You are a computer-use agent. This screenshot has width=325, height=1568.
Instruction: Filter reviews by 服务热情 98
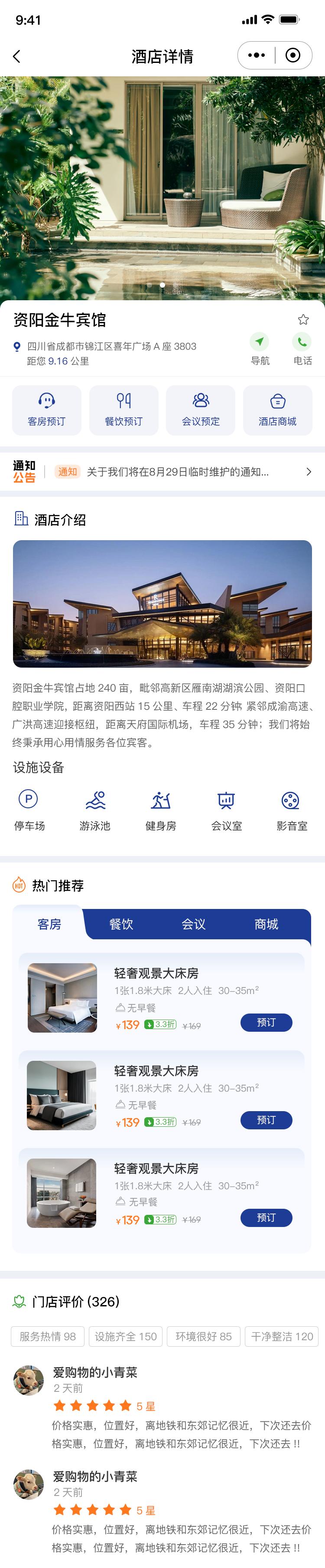pos(48,1336)
